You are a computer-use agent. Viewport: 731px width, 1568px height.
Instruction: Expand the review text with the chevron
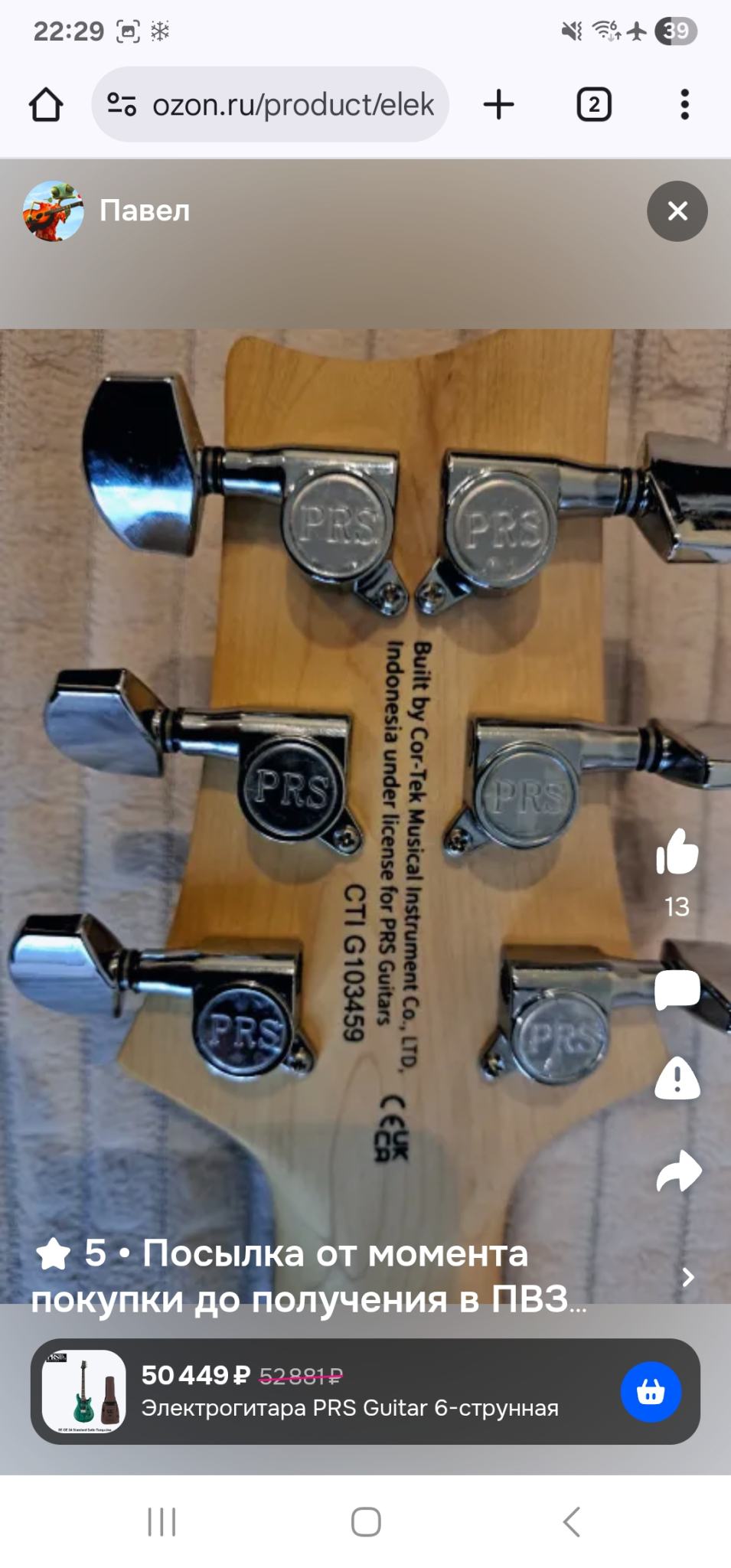[687, 1276]
